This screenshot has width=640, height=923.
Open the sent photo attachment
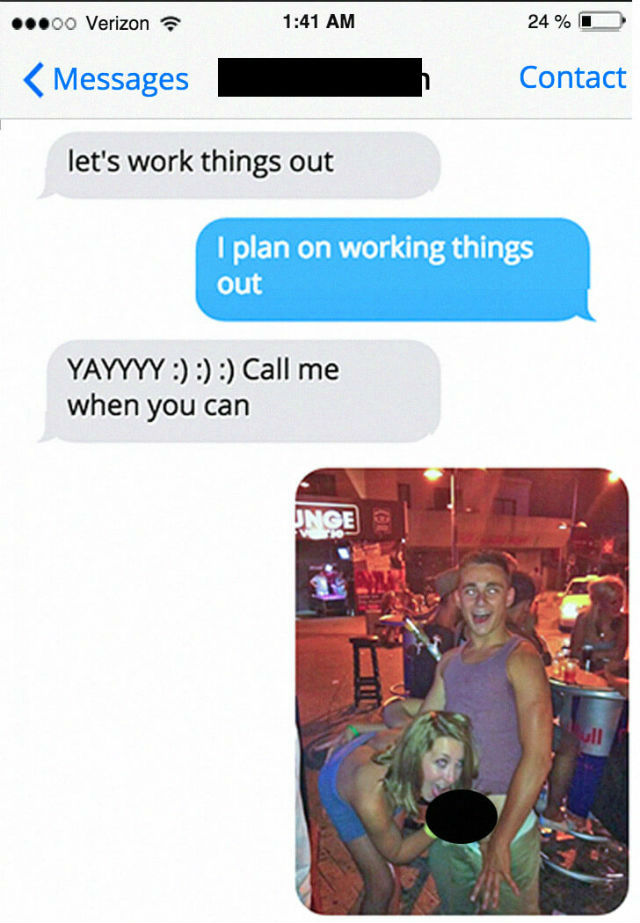tap(462, 690)
